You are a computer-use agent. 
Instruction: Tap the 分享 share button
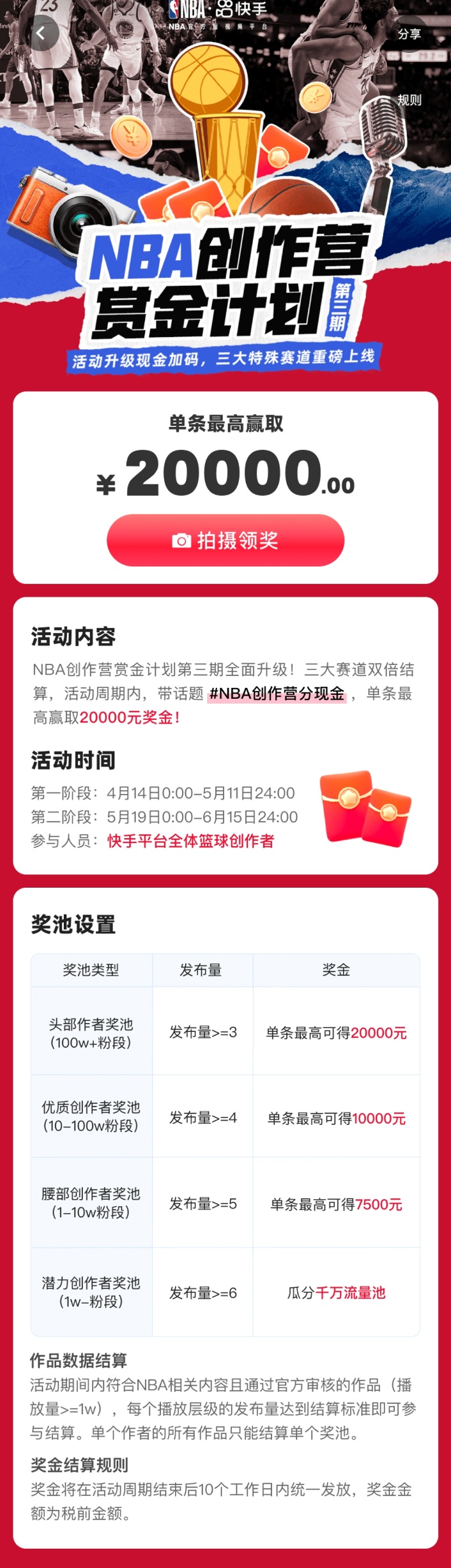(409, 34)
